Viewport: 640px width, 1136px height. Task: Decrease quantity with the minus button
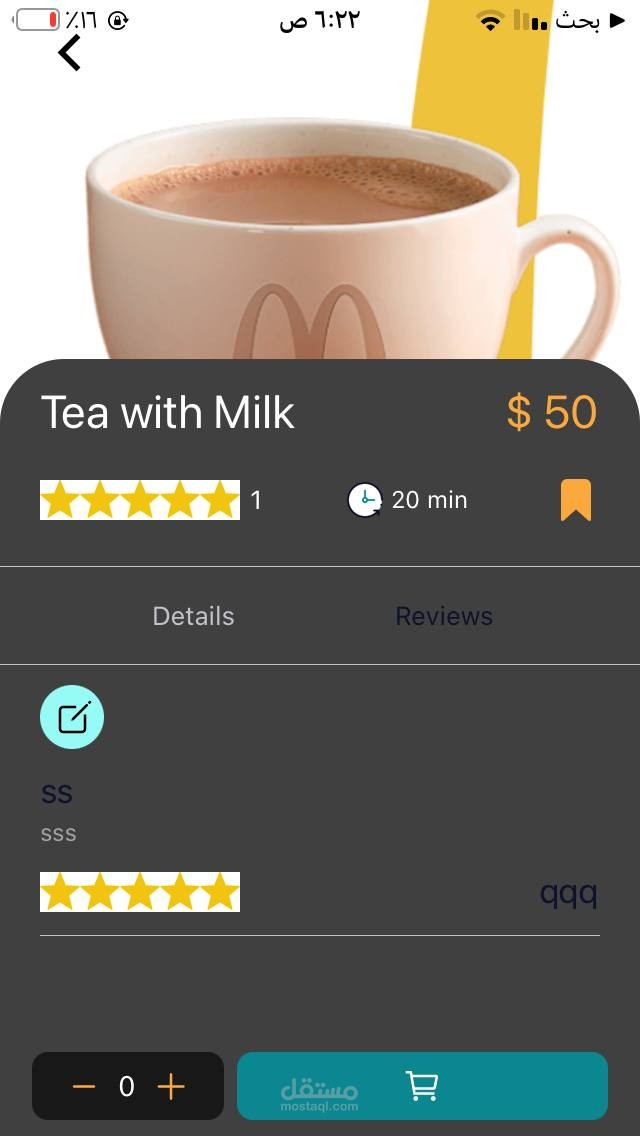pyautogui.click(x=84, y=1086)
